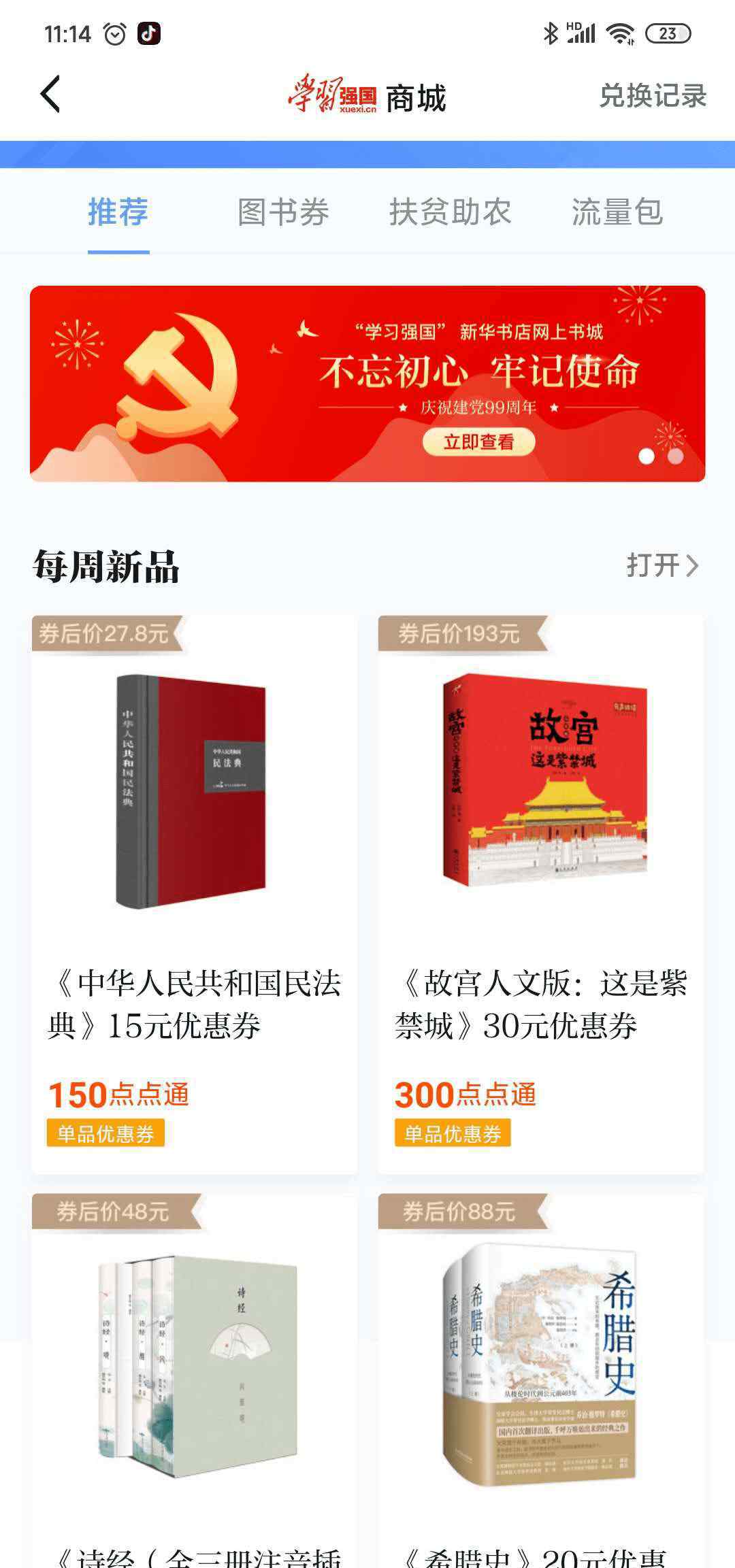Open 兑换记录 exchange records
This screenshot has width=735, height=1568.
point(652,96)
